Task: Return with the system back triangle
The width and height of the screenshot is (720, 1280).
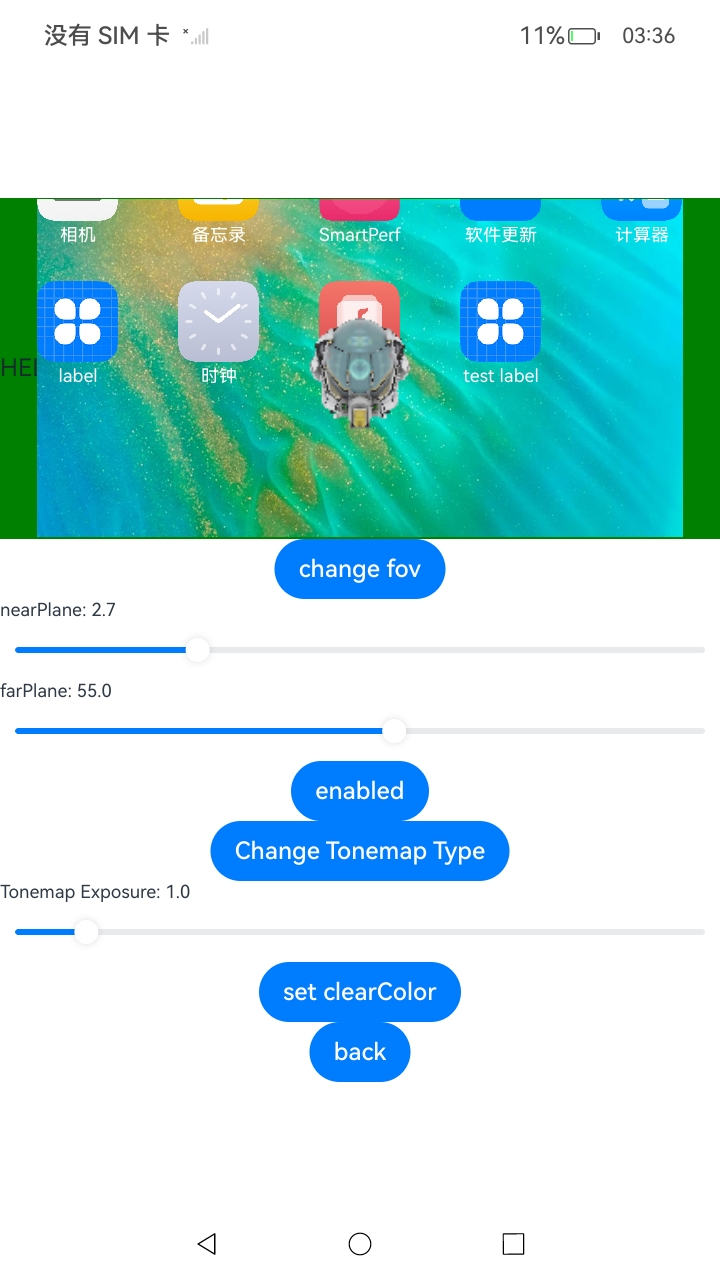Action: 207,1243
